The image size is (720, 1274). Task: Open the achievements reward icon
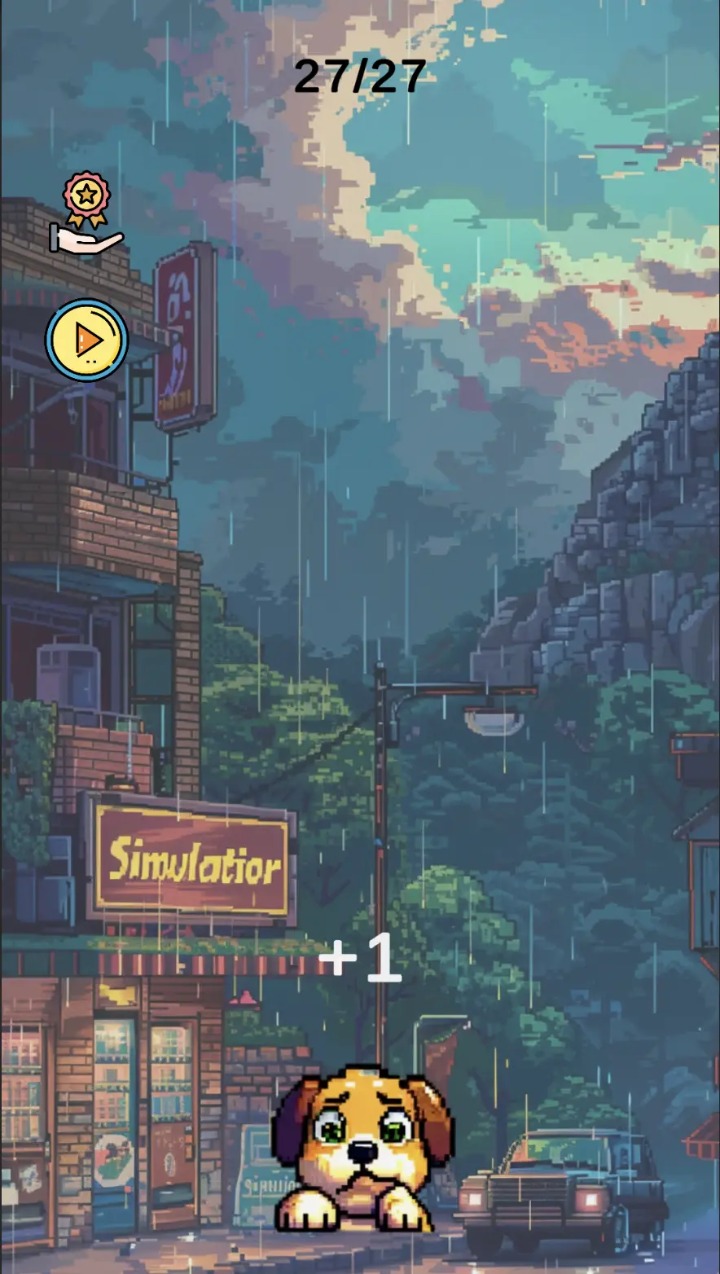tap(85, 210)
